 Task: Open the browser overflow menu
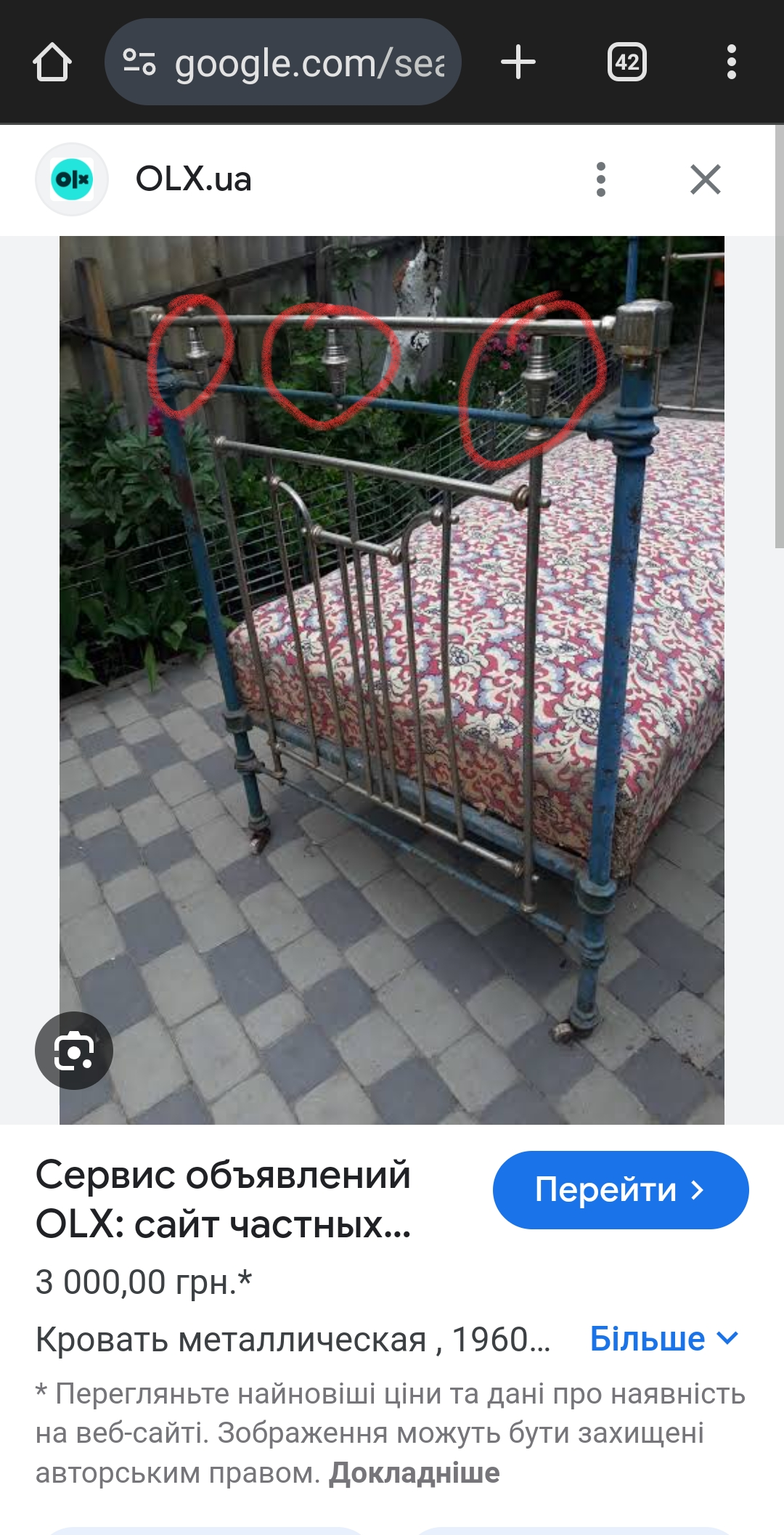click(x=731, y=62)
